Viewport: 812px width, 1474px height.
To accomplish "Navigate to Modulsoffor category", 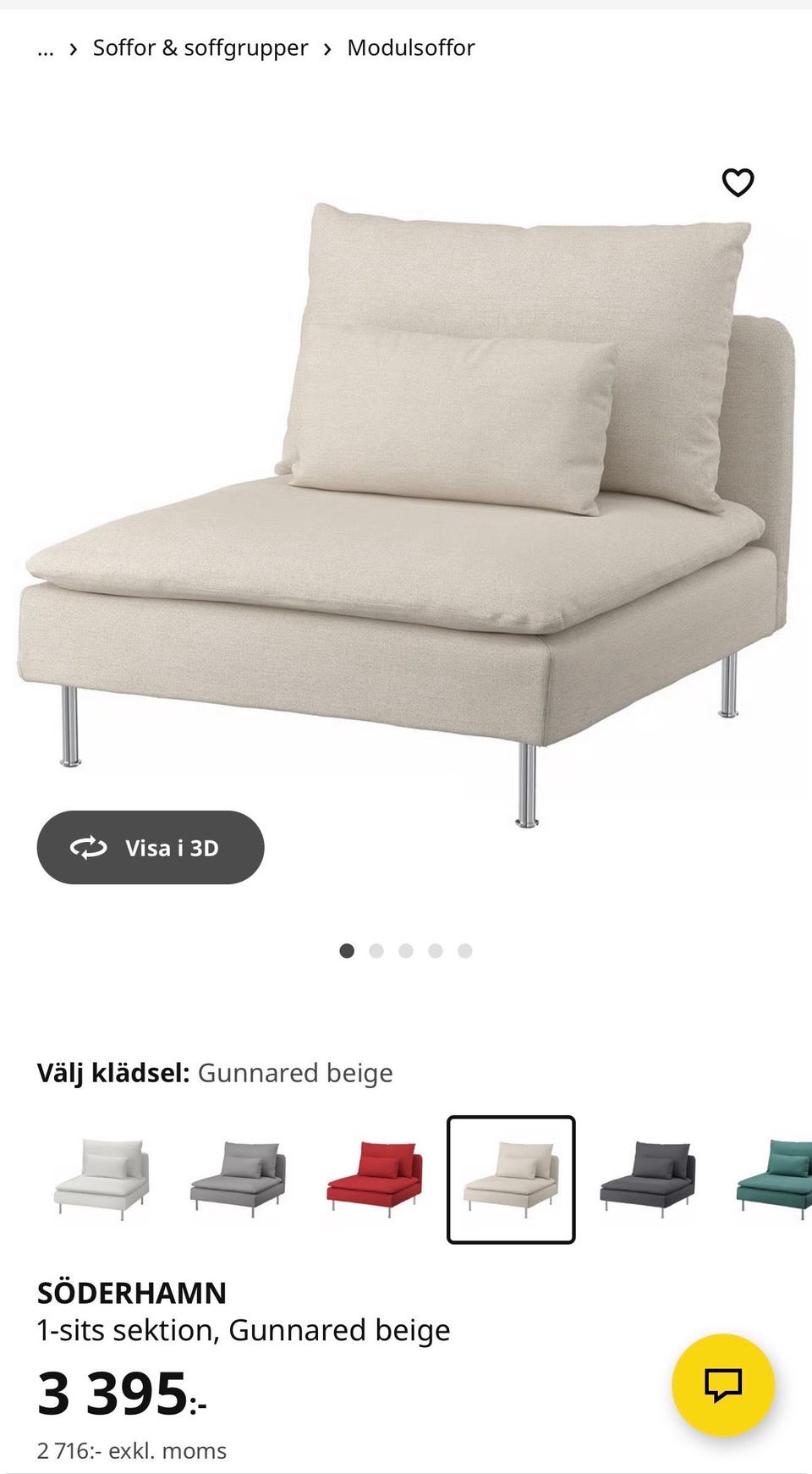I will click(410, 48).
